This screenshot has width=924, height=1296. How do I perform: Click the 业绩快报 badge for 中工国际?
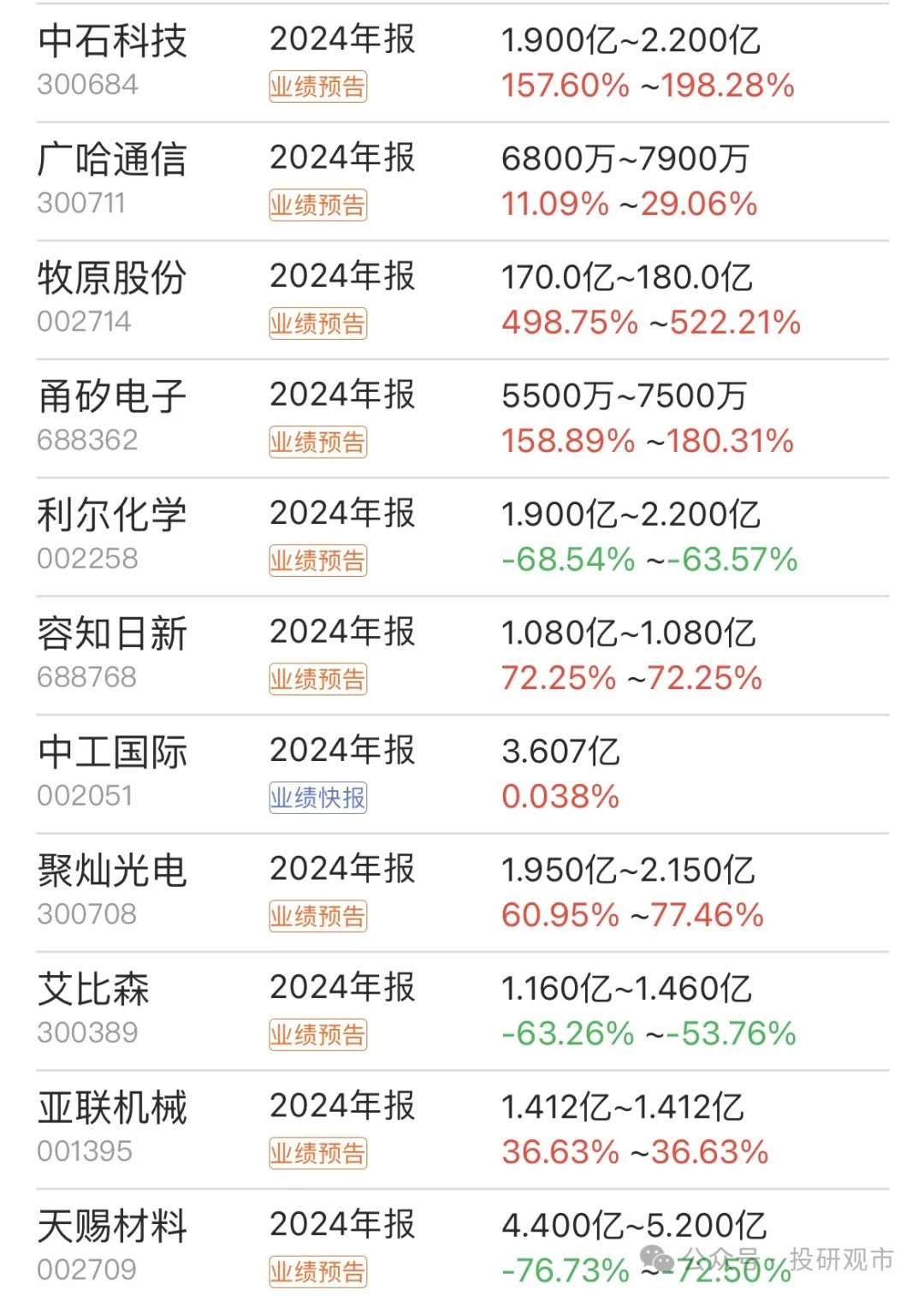click(x=317, y=798)
